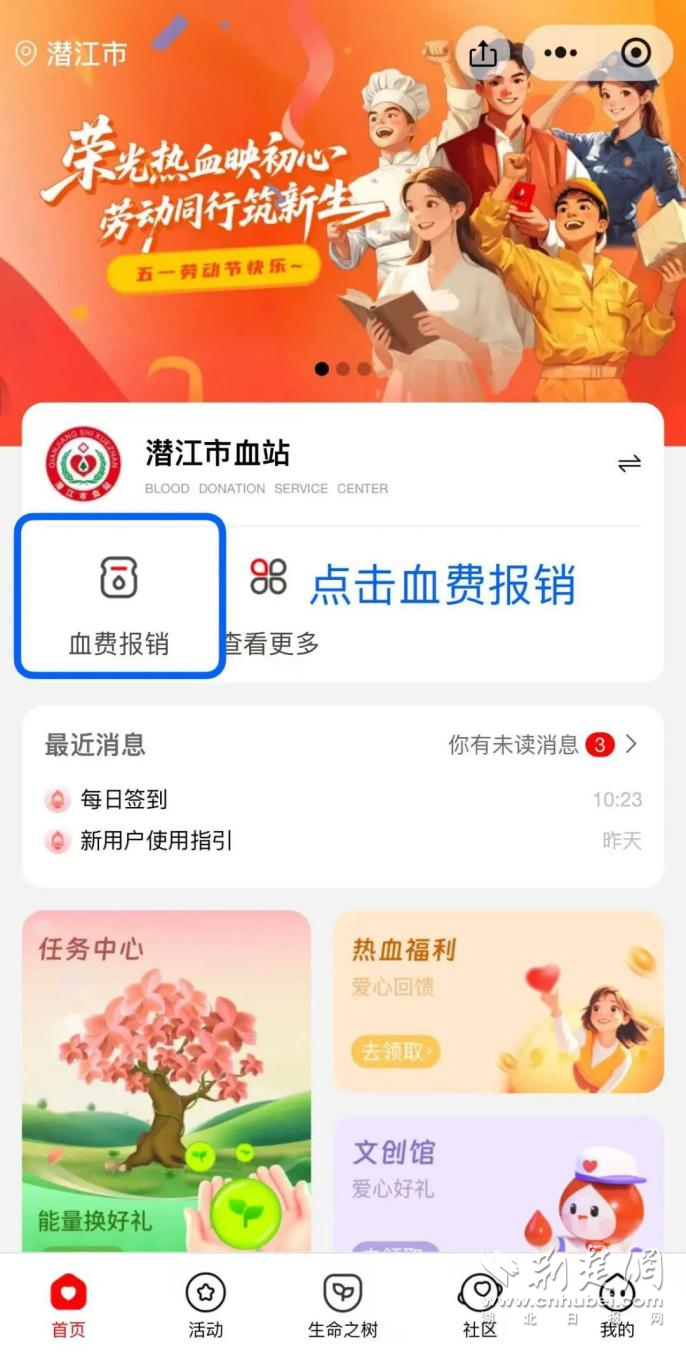Switch to 我的 tab
Viewport: 686px width, 1364px height.
pyautogui.click(x=617, y=1307)
